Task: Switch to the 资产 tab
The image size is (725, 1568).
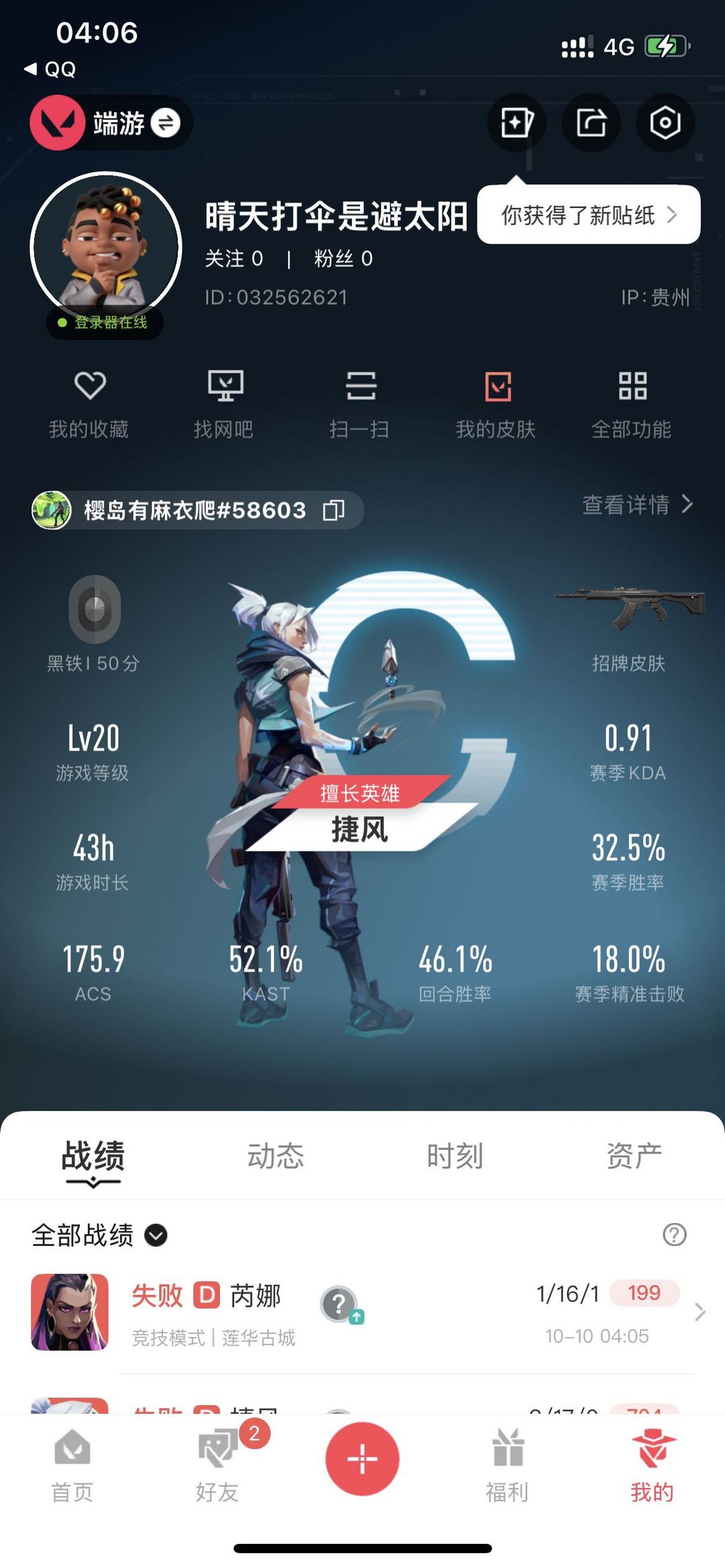Action: [x=634, y=1156]
